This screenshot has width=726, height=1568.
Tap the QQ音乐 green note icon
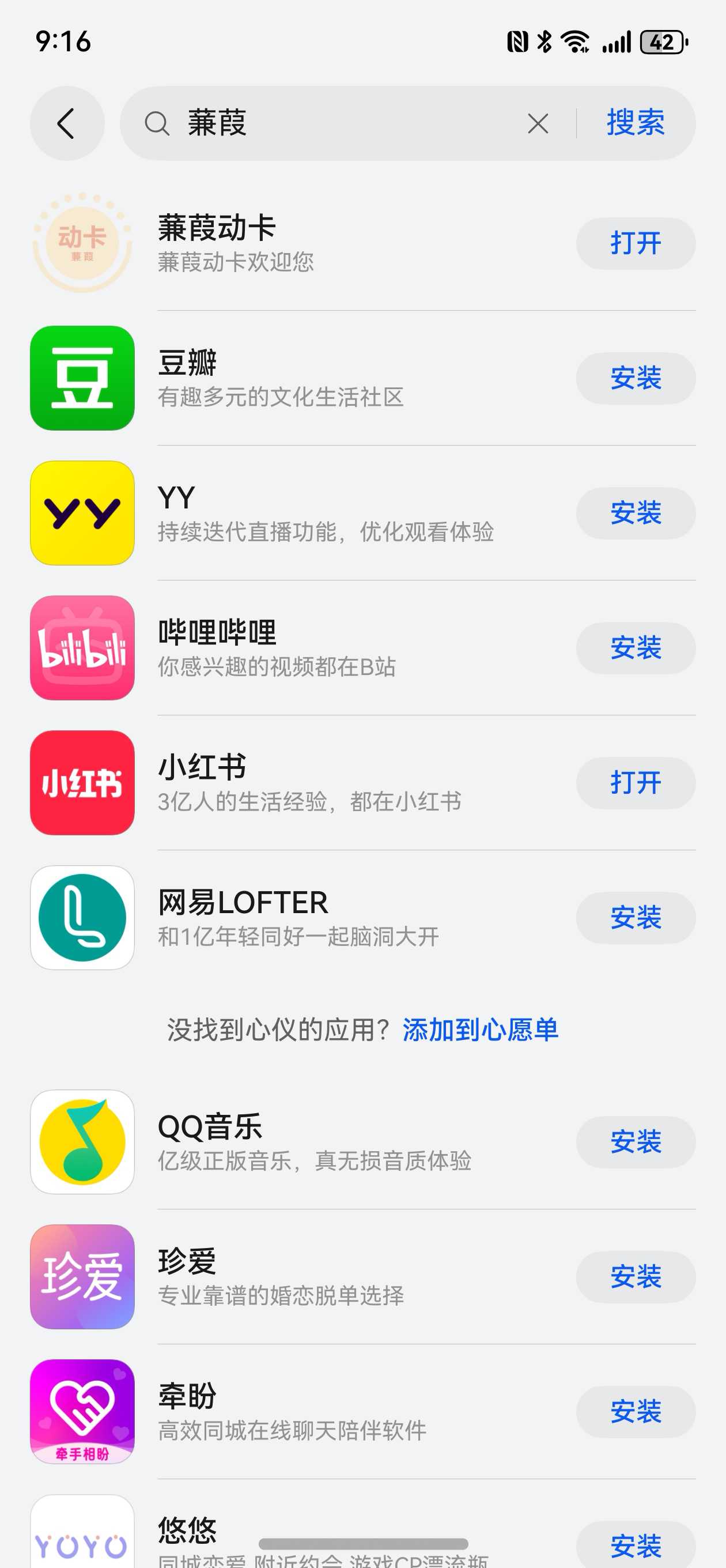click(82, 1143)
